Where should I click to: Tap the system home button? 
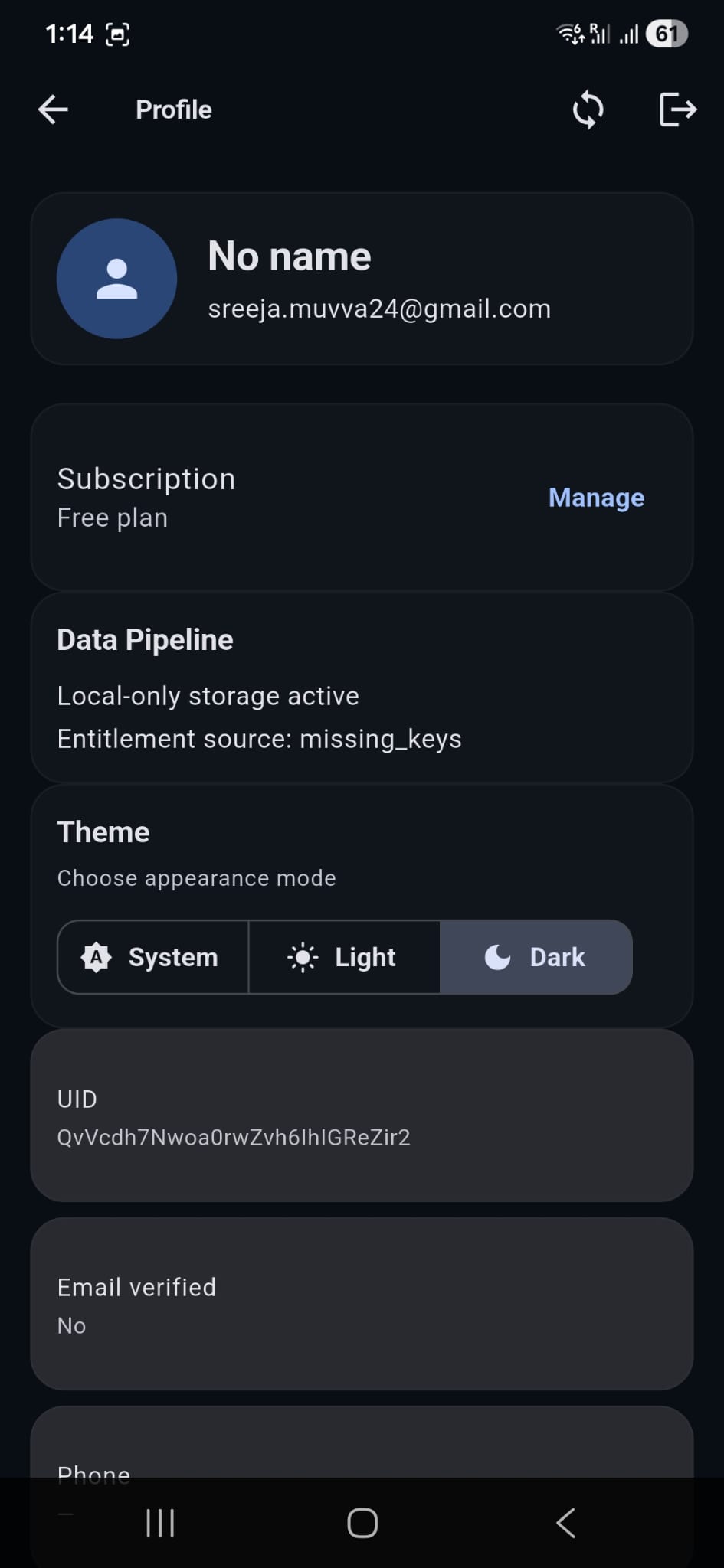click(362, 1523)
